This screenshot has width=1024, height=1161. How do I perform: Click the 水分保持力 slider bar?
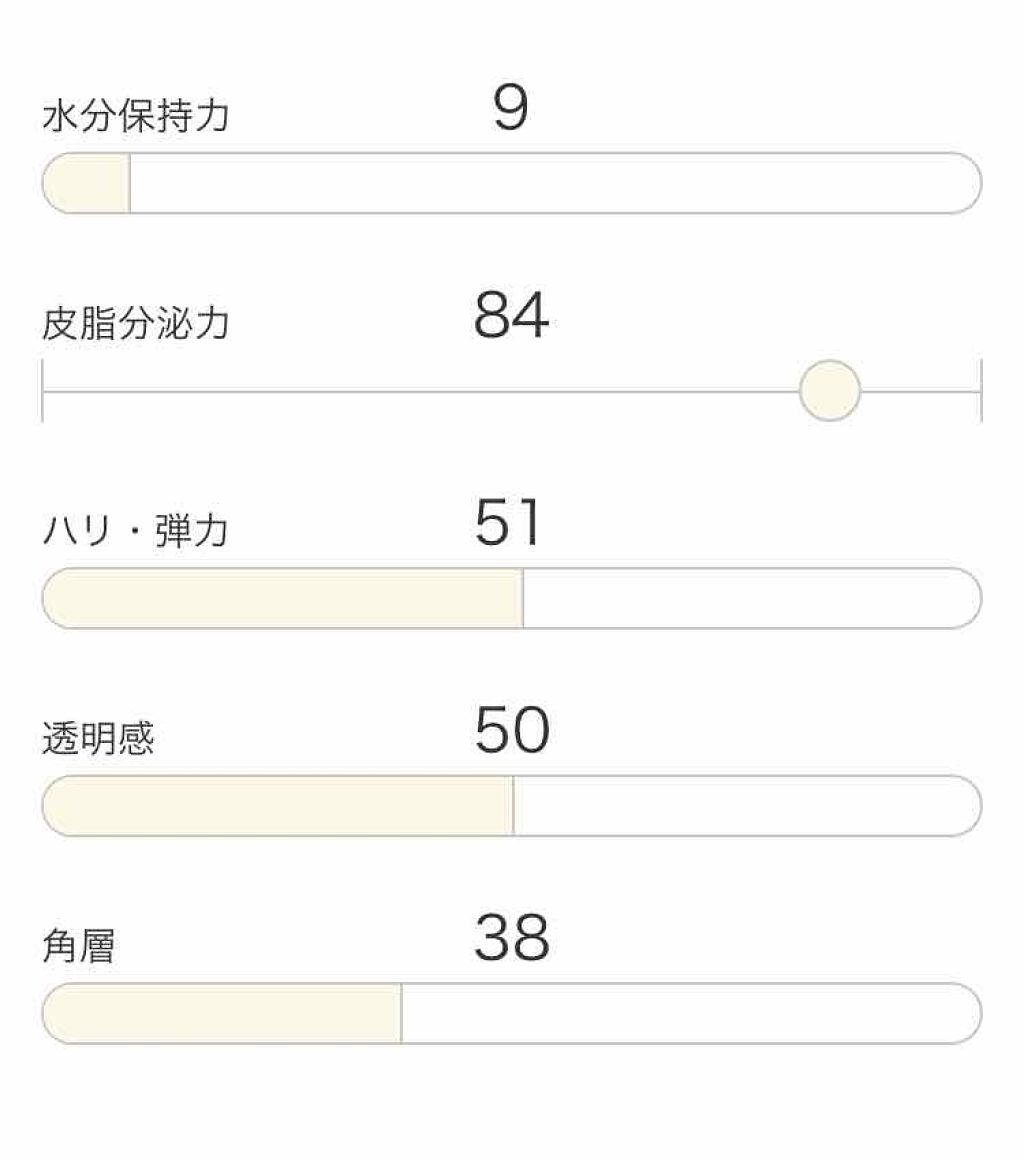point(512,183)
